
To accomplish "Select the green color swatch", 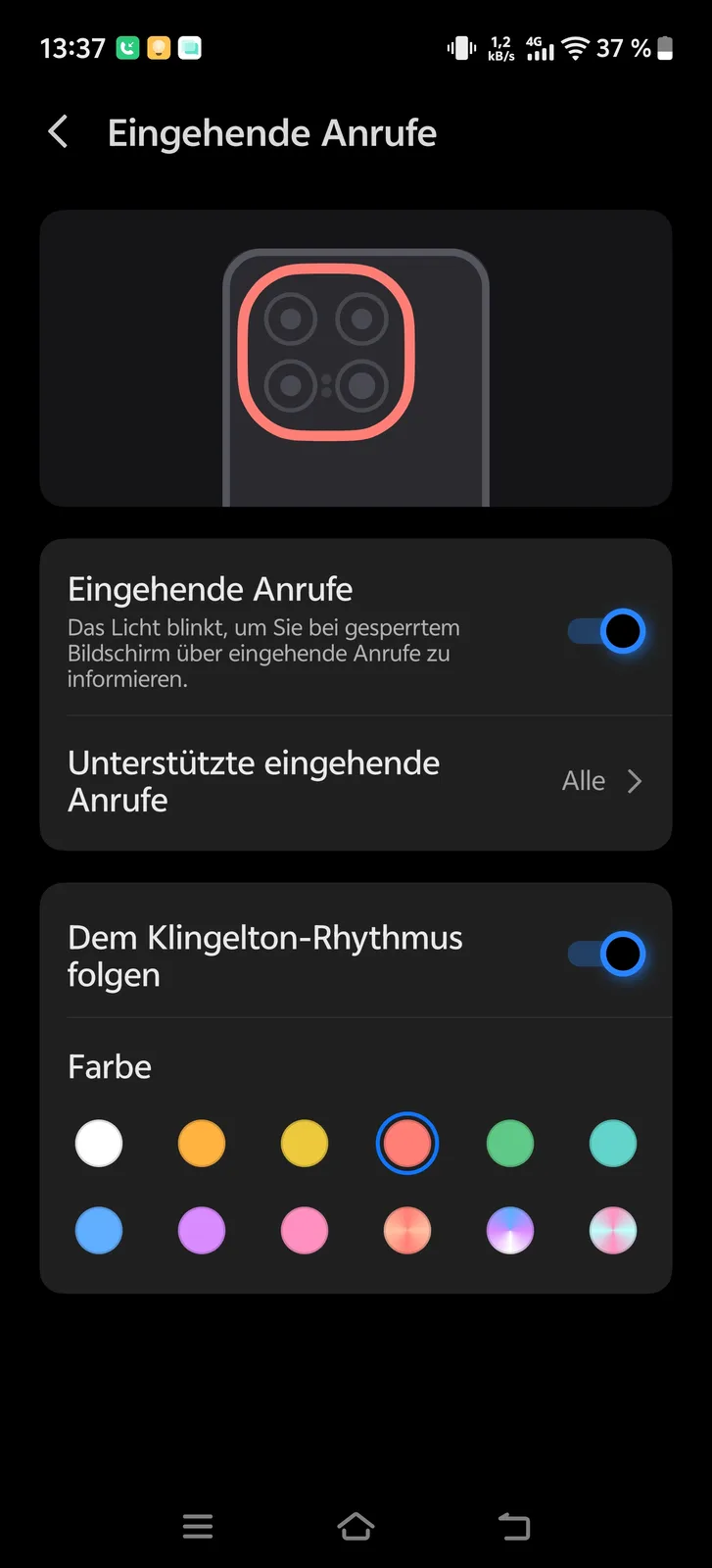I will tap(510, 1144).
